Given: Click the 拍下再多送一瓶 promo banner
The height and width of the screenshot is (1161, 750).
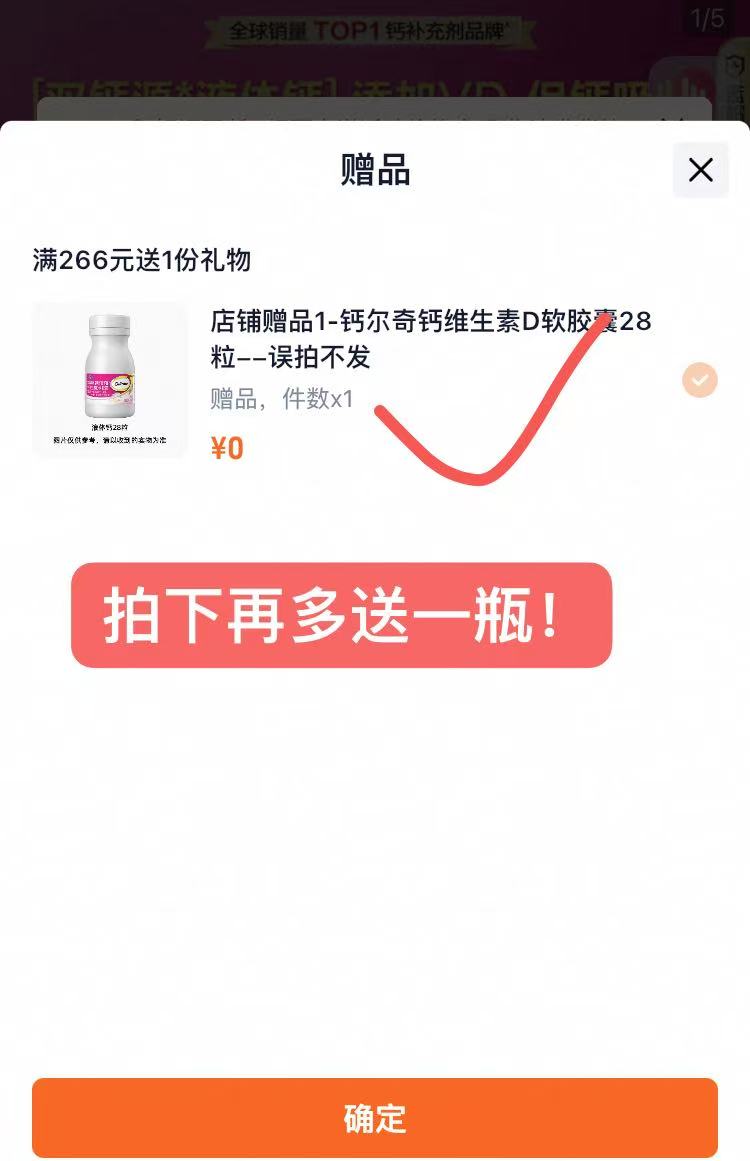Looking at the screenshot, I should coord(340,614).
